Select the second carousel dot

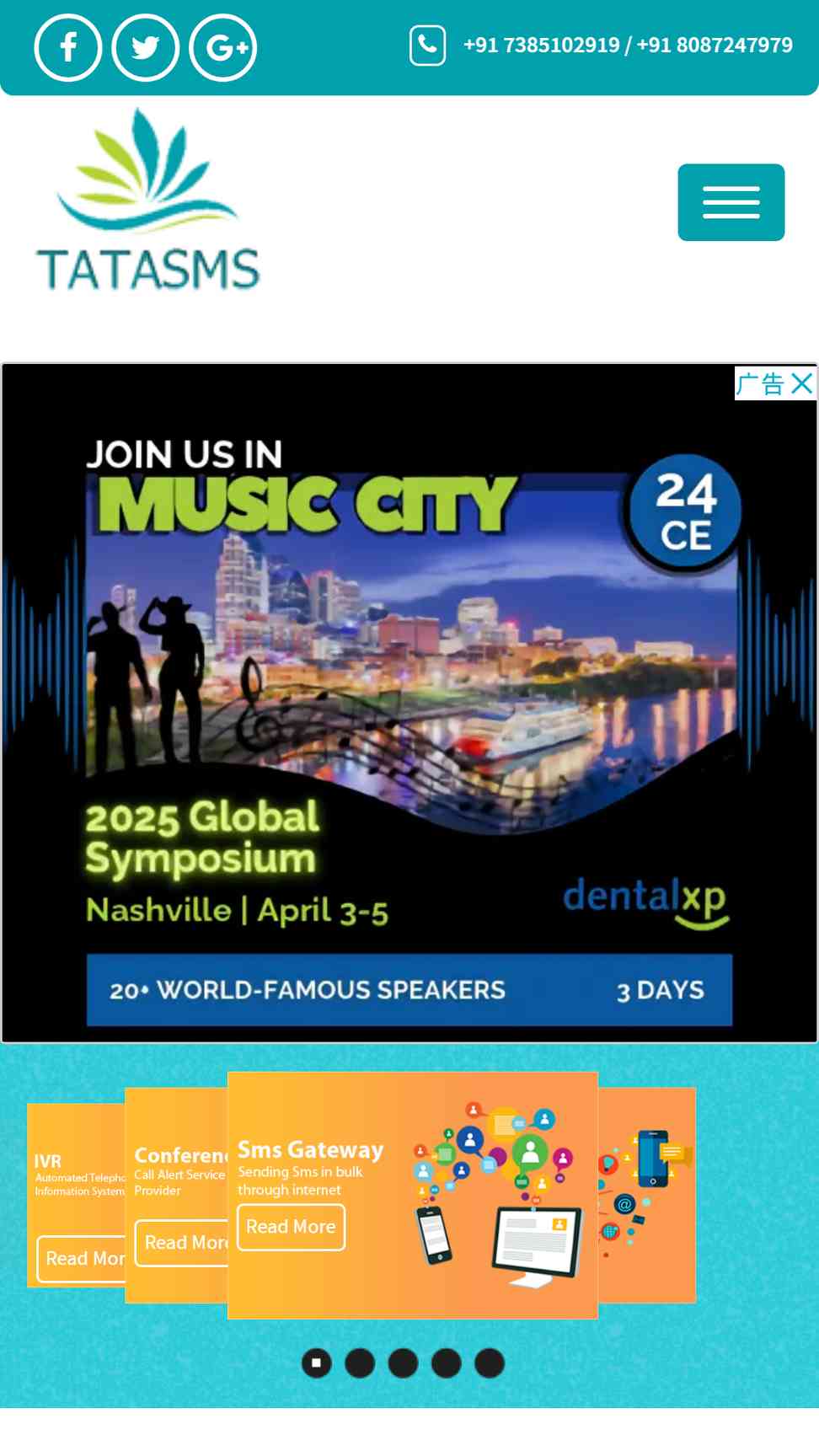tap(360, 1363)
